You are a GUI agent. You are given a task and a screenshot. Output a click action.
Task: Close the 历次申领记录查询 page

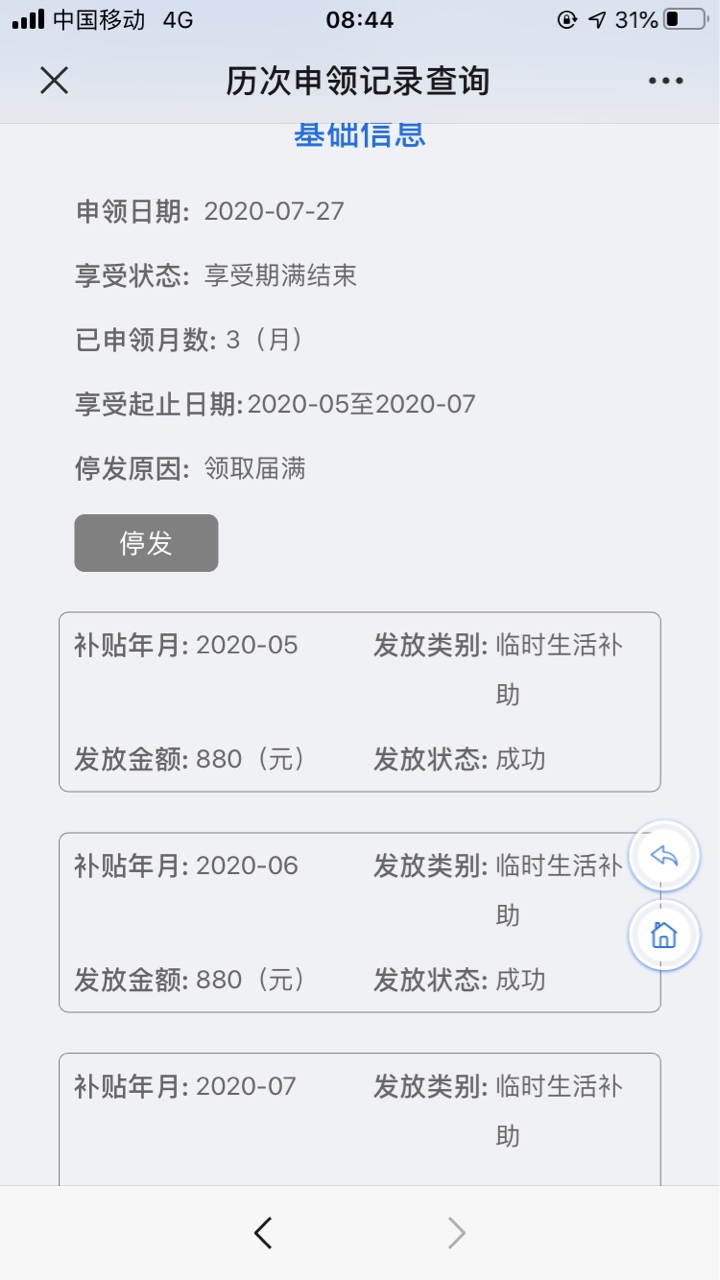point(54,81)
